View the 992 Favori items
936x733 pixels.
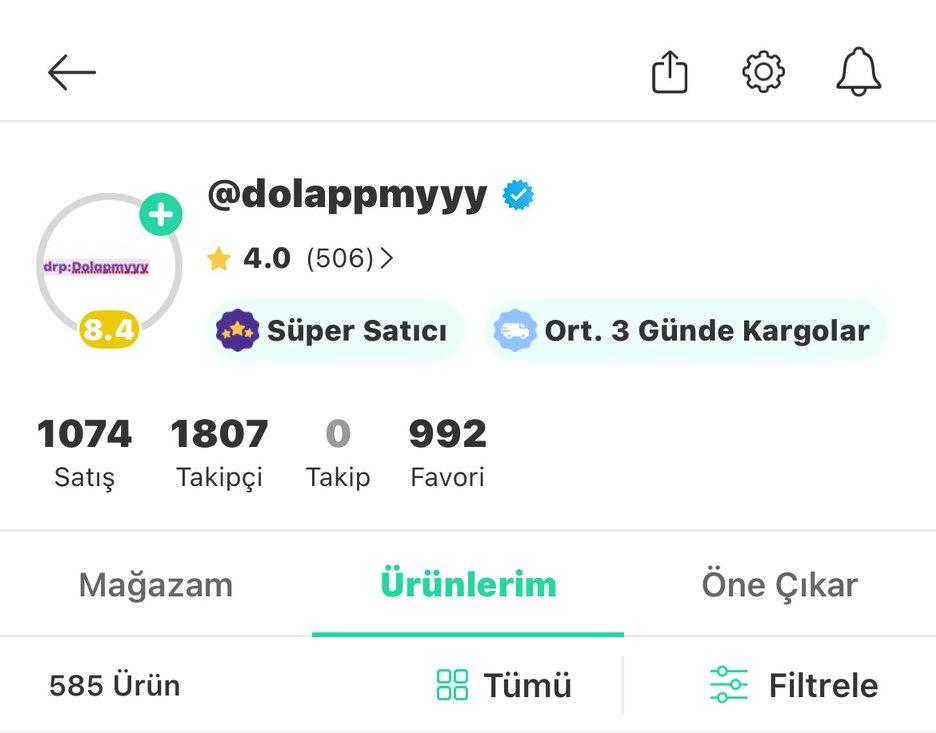click(x=447, y=452)
